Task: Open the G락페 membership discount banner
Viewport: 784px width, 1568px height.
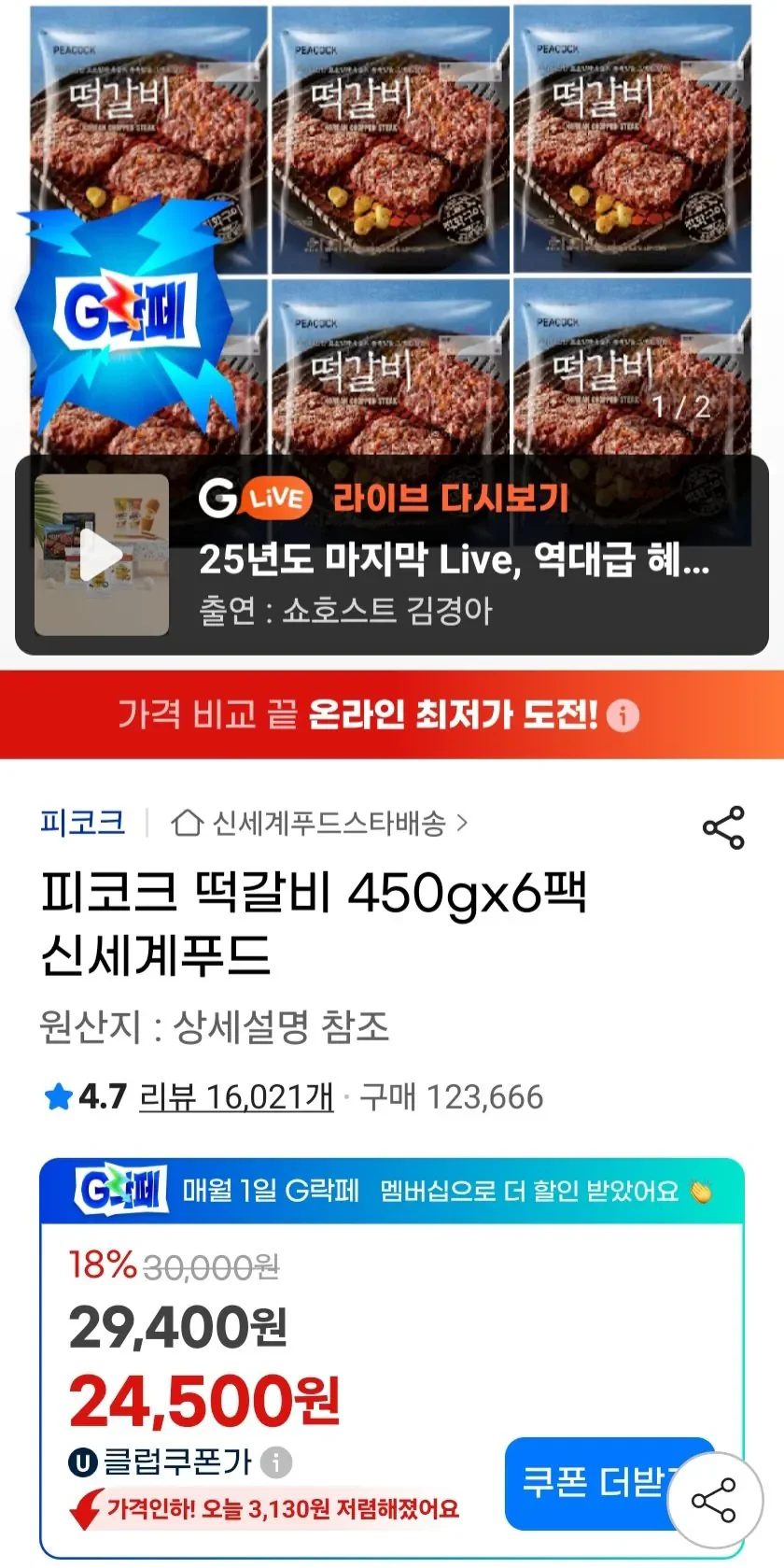Action: [x=392, y=1192]
